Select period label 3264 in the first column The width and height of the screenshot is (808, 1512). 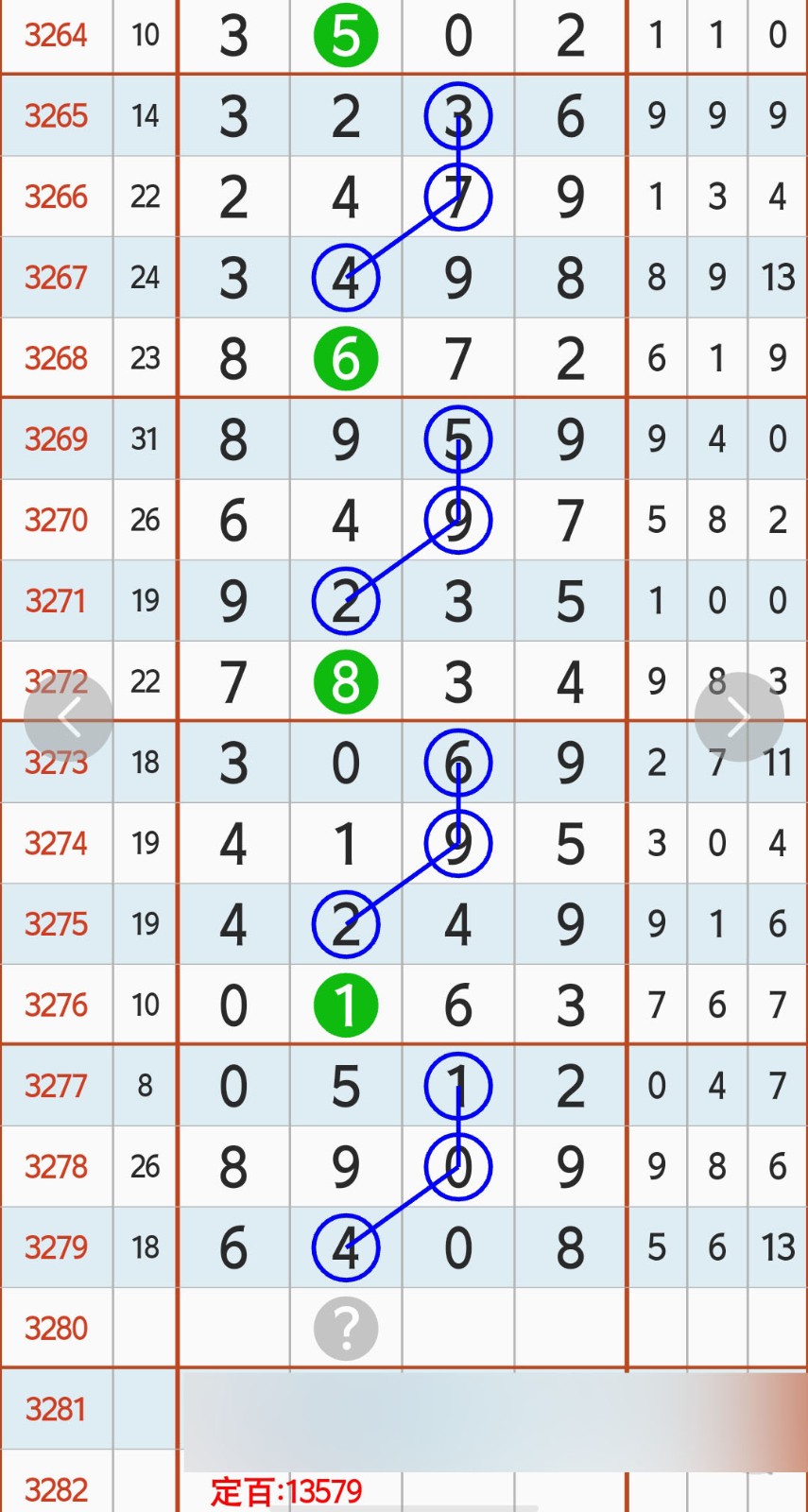[56, 36]
